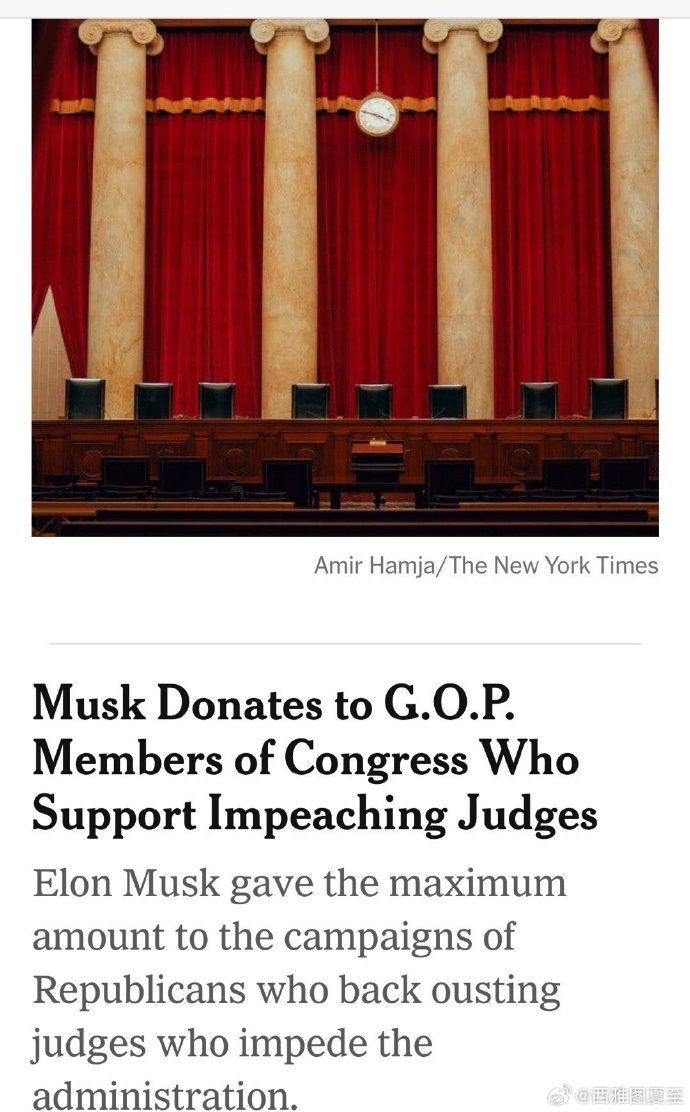Open the Musk Donates to G.O.P. article
This screenshot has height=1112, width=690.
(314, 759)
